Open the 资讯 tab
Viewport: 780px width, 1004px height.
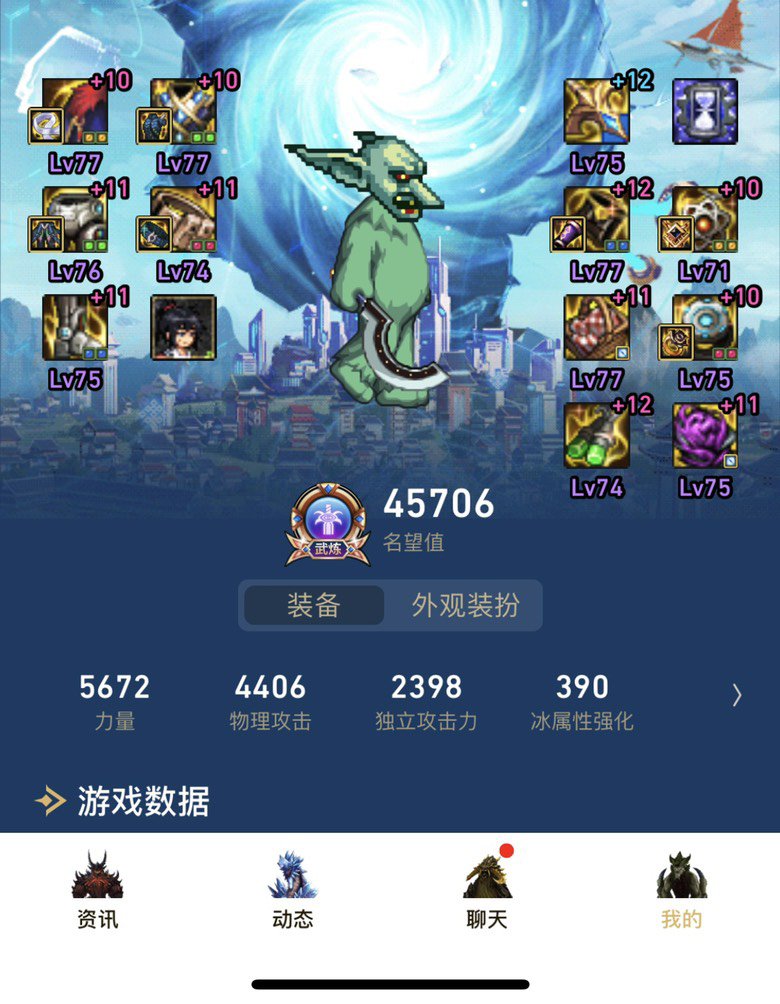point(97,889)
